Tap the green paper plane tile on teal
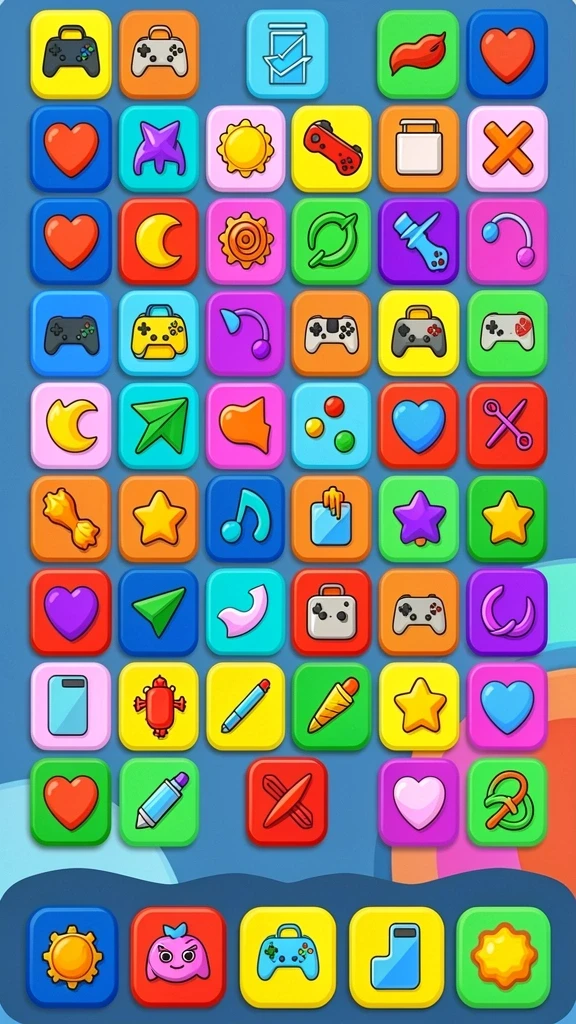This screenshot has width=576, height=1024. (158, 425)
